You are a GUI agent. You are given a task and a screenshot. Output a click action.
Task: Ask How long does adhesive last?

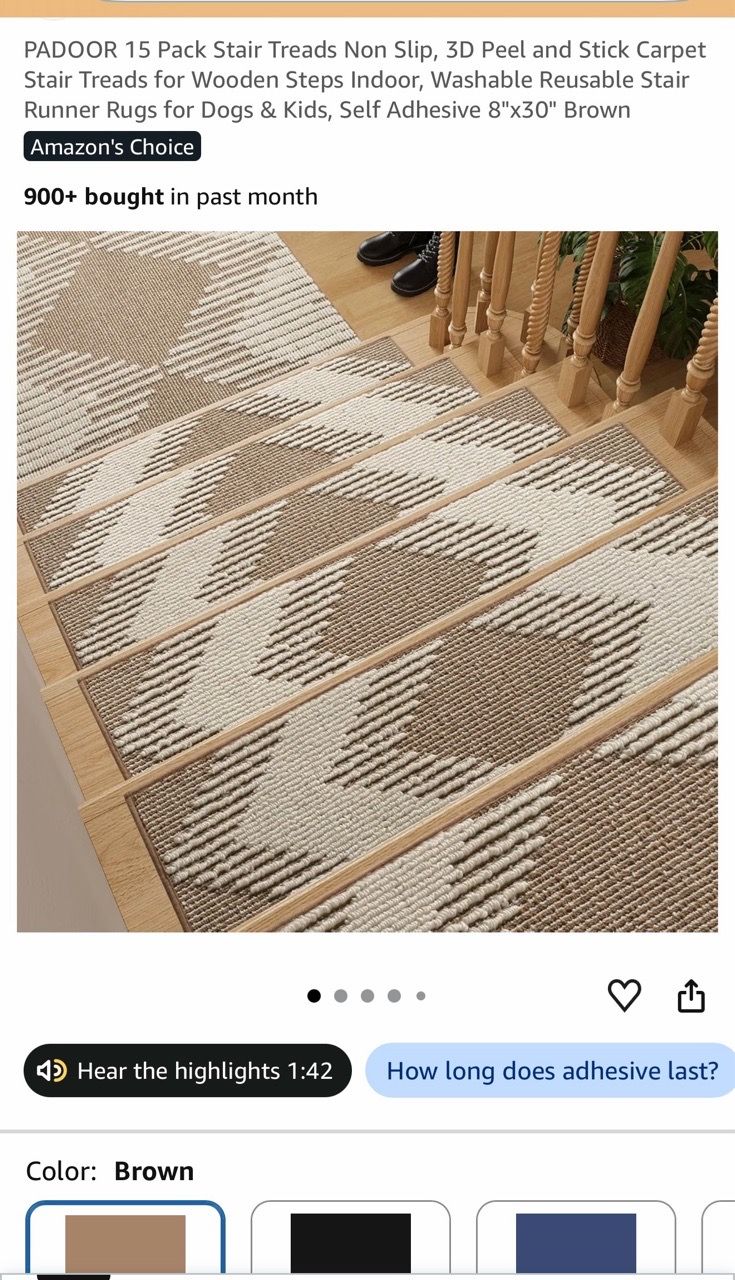coord(551,1071)
